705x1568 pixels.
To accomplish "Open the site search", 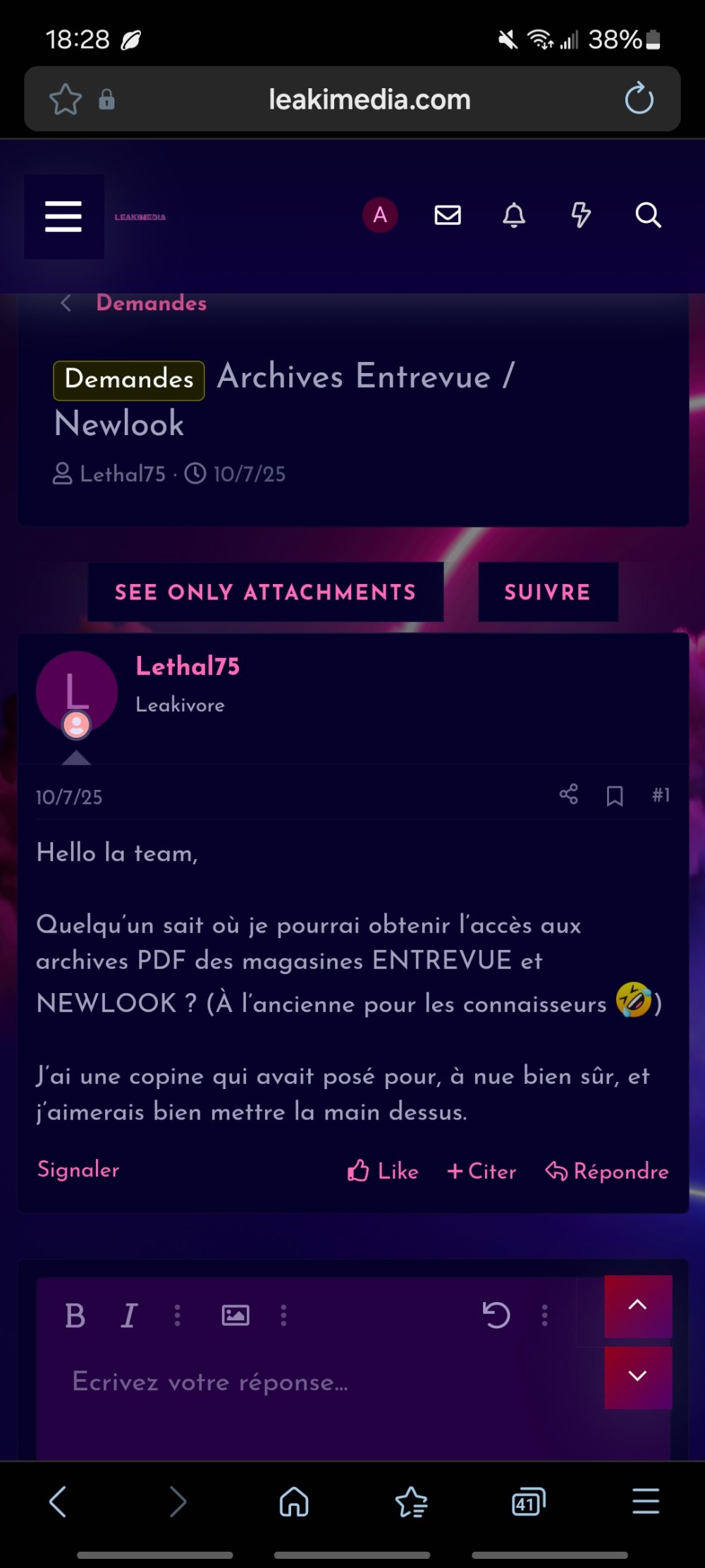I will coord(648,215).
